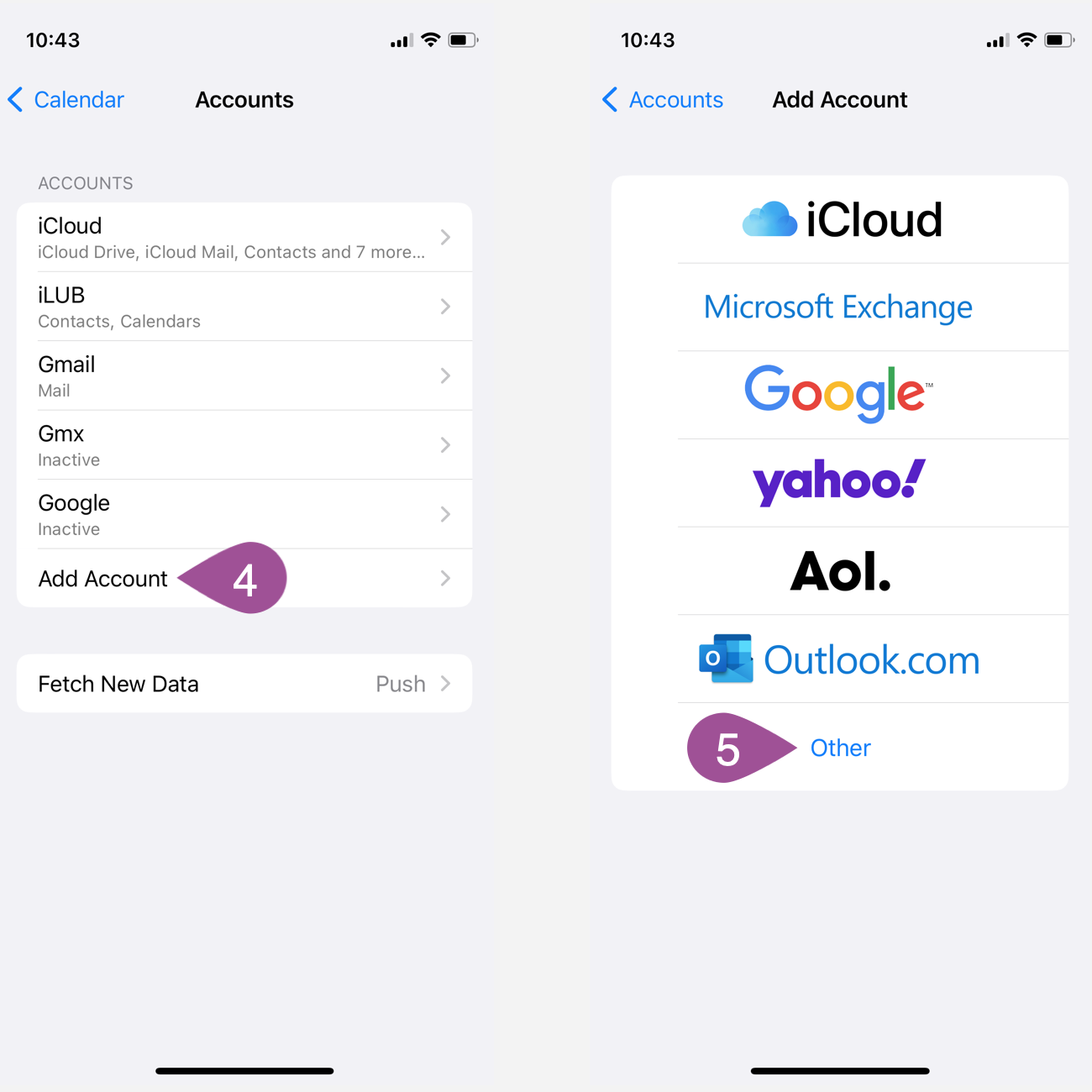Open Fetch New Data settings

[x=244, y=684]
